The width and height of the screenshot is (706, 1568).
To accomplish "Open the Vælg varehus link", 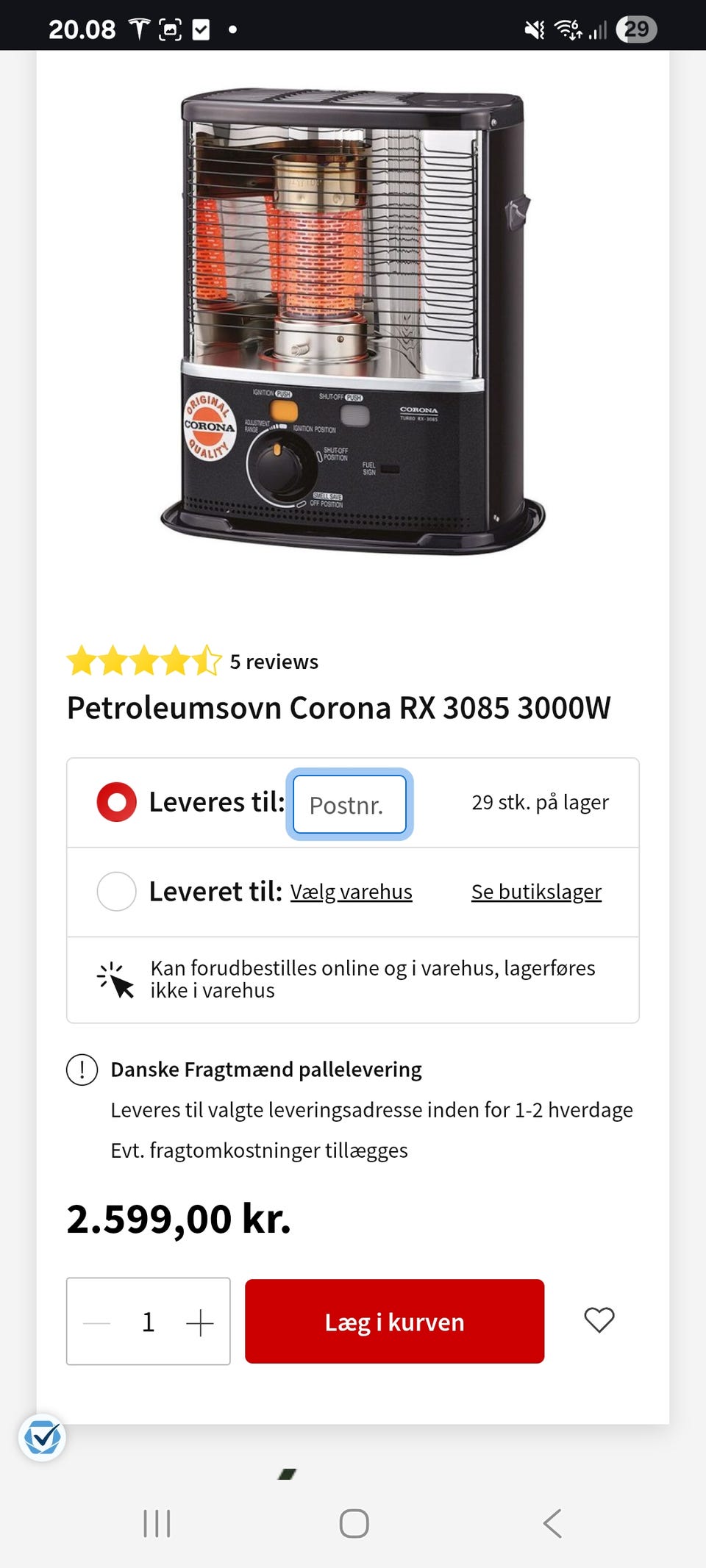I will [351, 892].
